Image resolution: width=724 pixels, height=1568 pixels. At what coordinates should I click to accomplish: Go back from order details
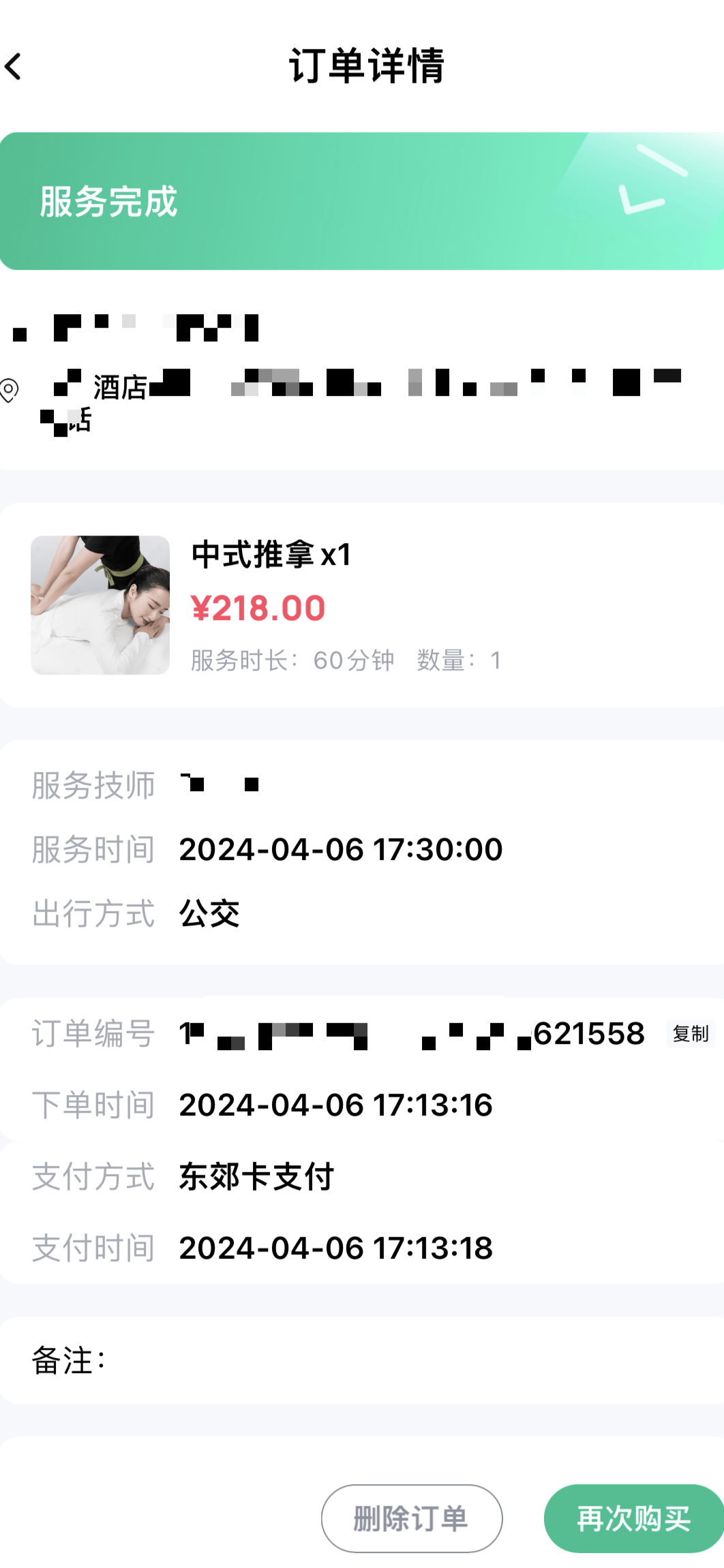tap(14, 67)
